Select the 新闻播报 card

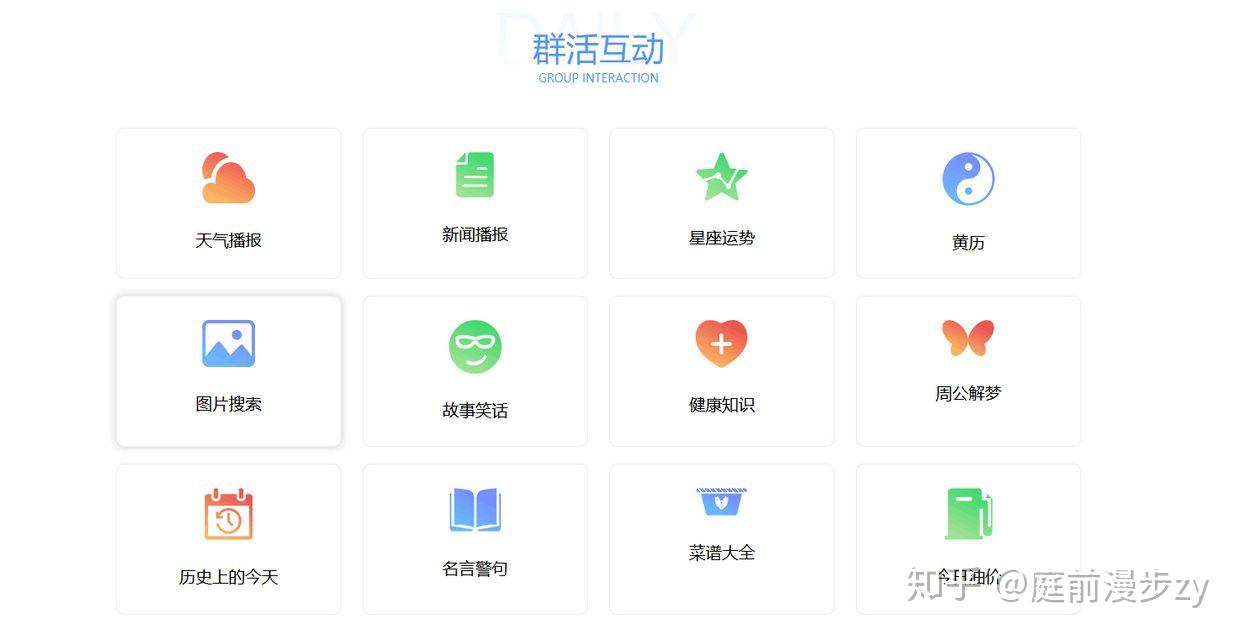click(475, 203)
